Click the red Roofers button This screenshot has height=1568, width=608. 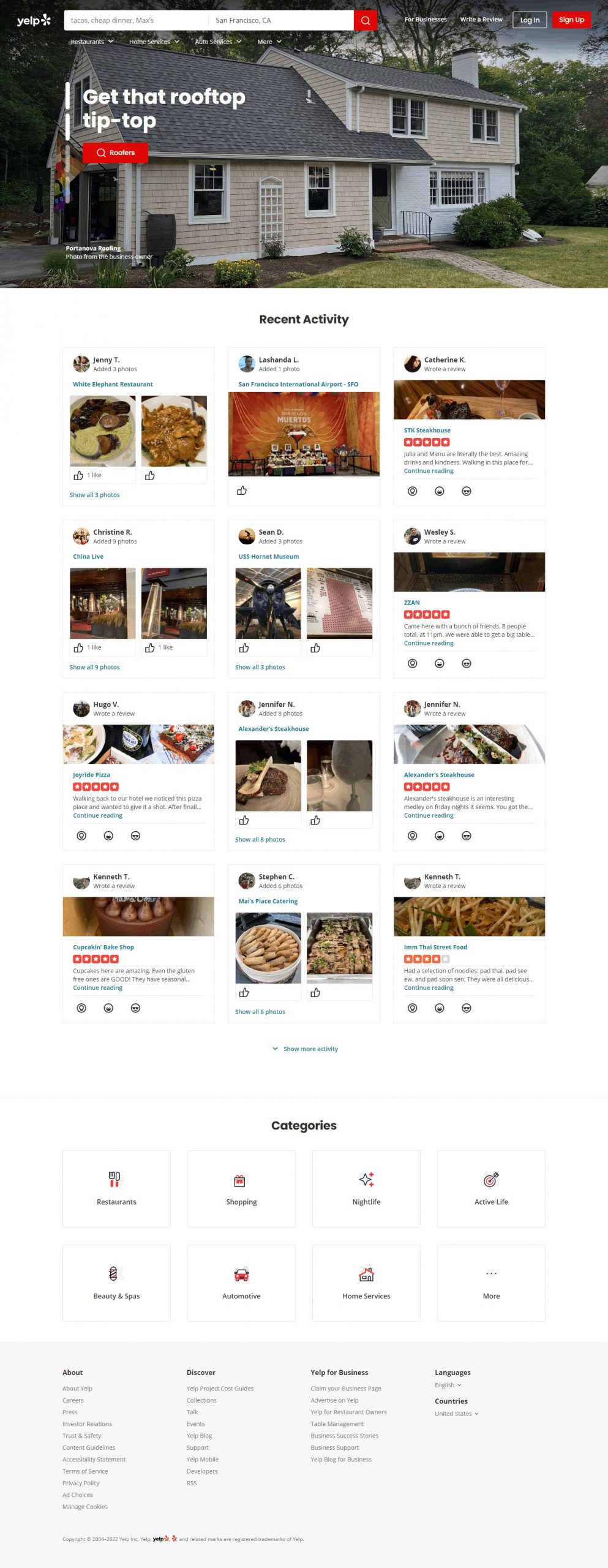(x=115, y=153)
